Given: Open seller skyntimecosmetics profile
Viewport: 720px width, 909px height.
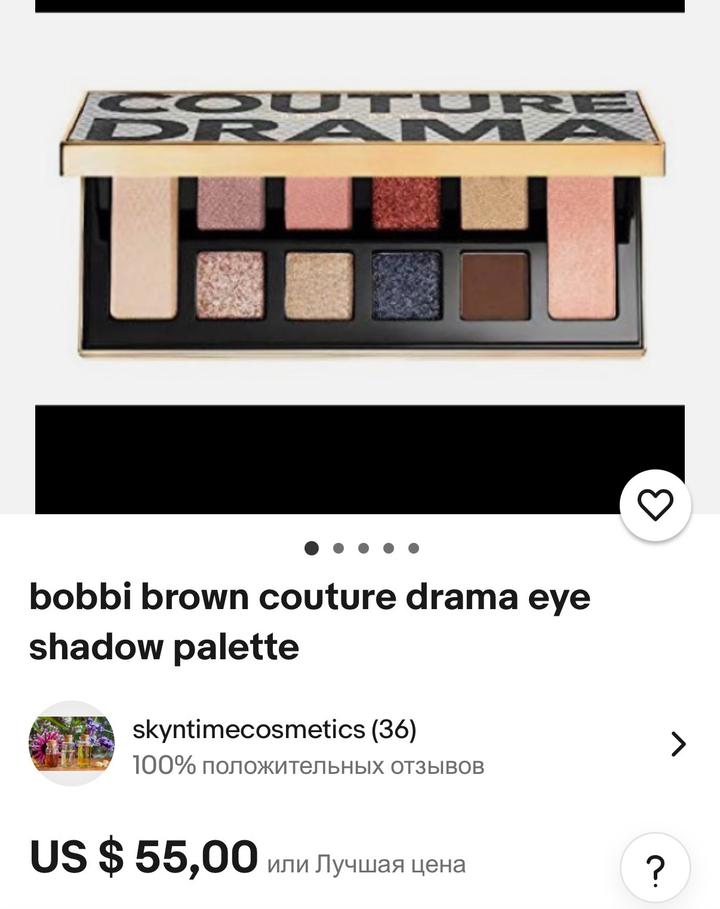Looking at the screenshot, I should pyautogui.click(x=274, y=730).
